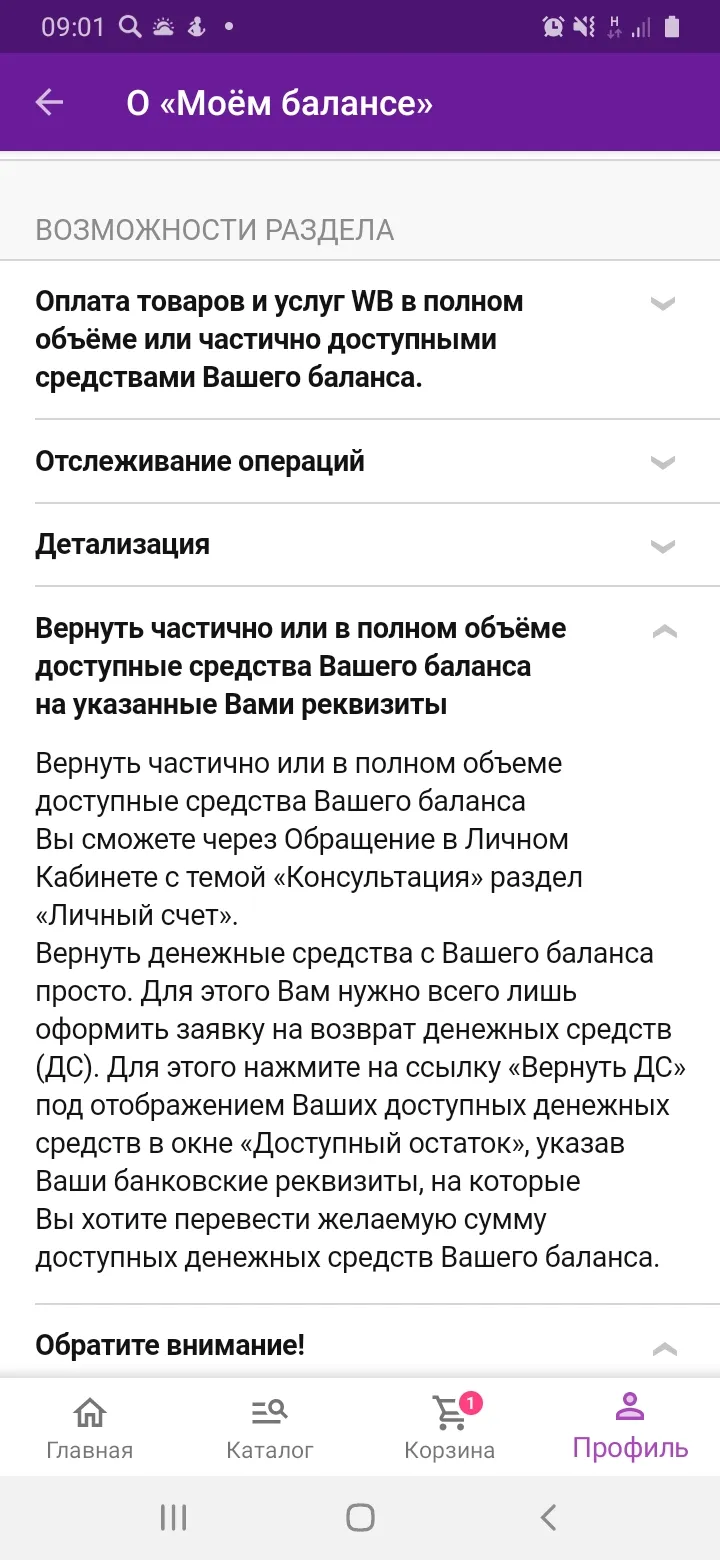Switch to the Профиль tab

coord(630,1428)
